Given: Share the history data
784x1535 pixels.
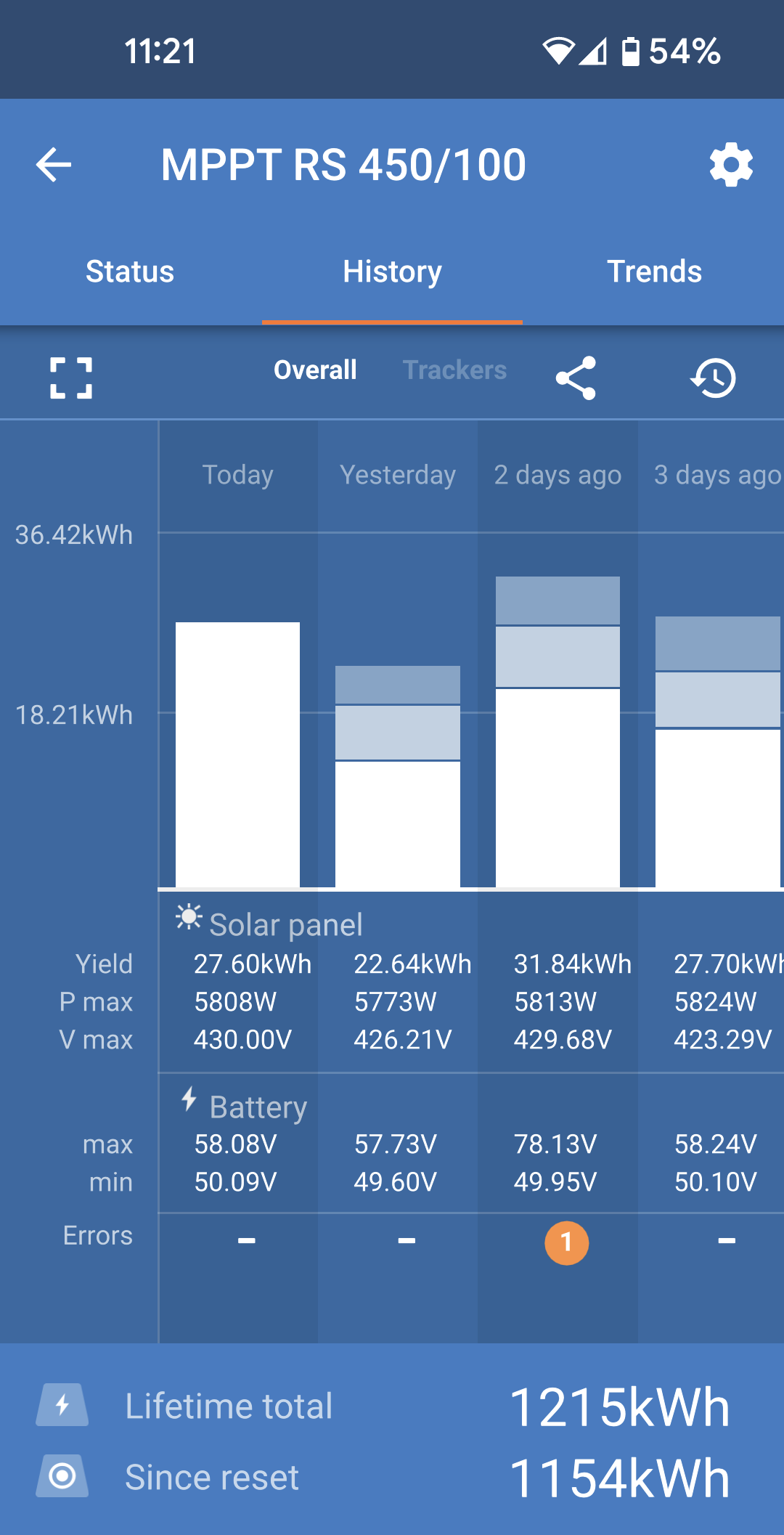Looking at the screenshot, I should pos(576,378).
